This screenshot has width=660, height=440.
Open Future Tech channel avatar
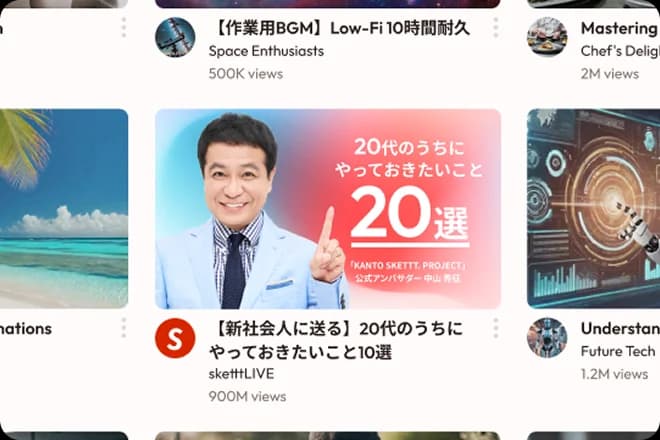[x=547, y=339]
